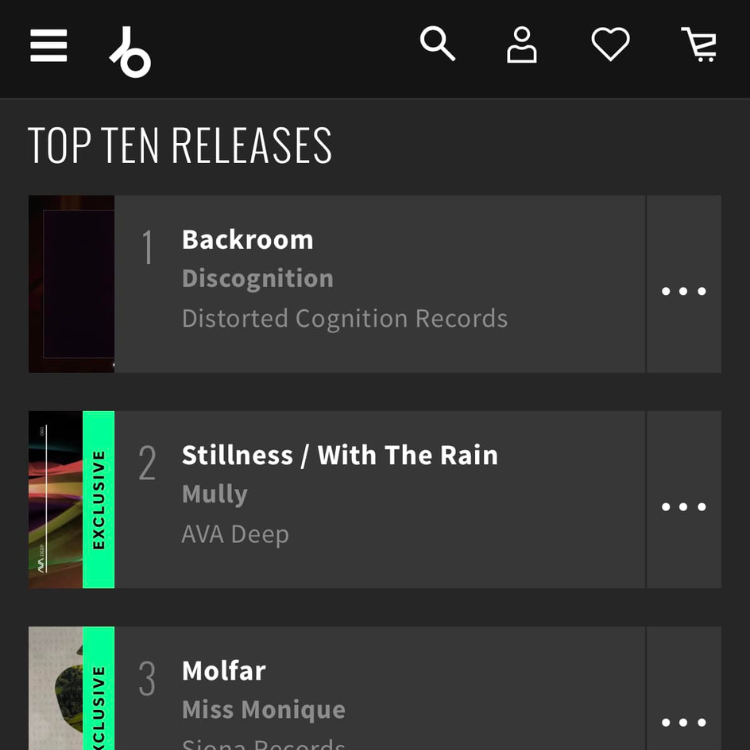Show more options for Stillness / With The Rain

tap(684, 507)
